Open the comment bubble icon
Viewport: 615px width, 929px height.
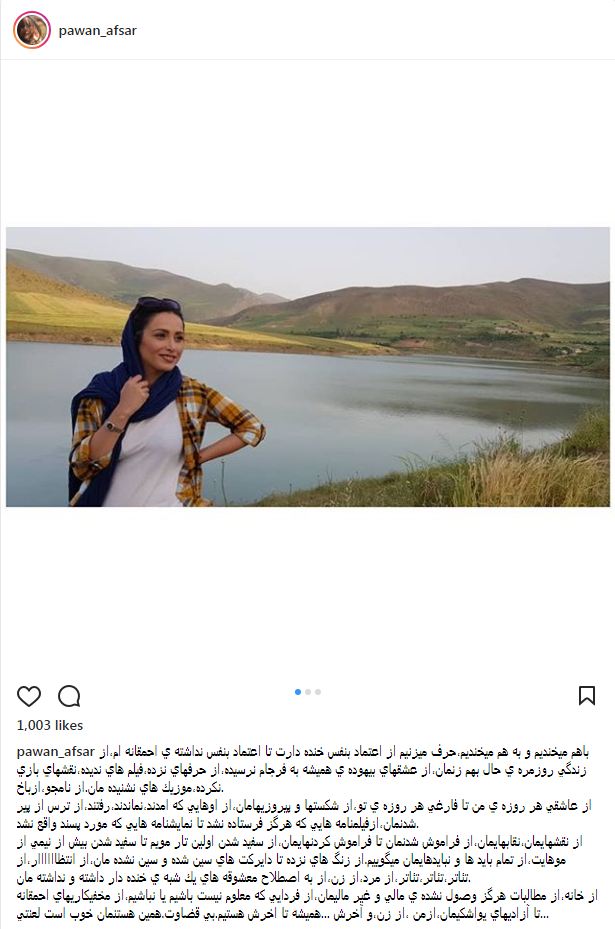(69, 696)
